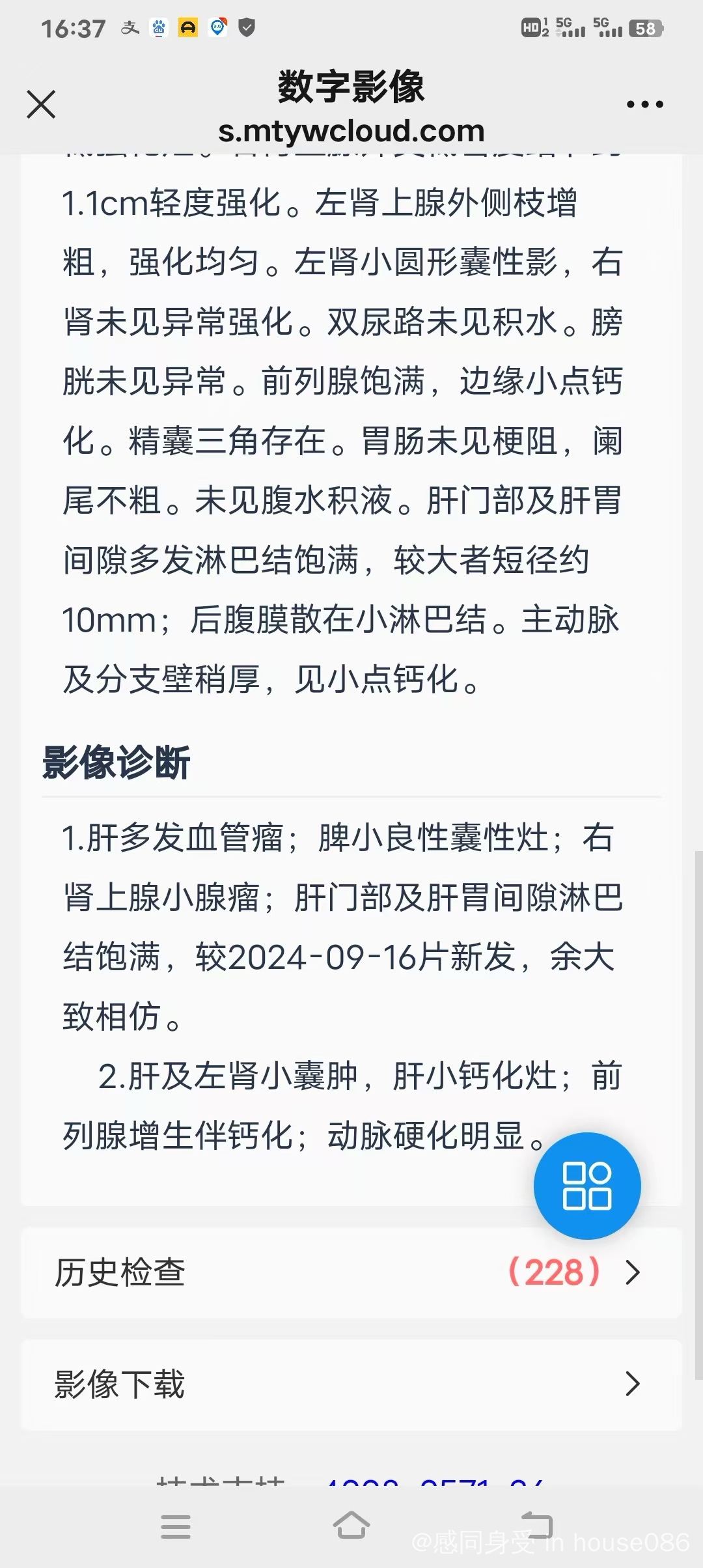The image size is (703, 1568).
Task: Open 历史检查 with 228 records
Action: click(x=351, y=1272)
